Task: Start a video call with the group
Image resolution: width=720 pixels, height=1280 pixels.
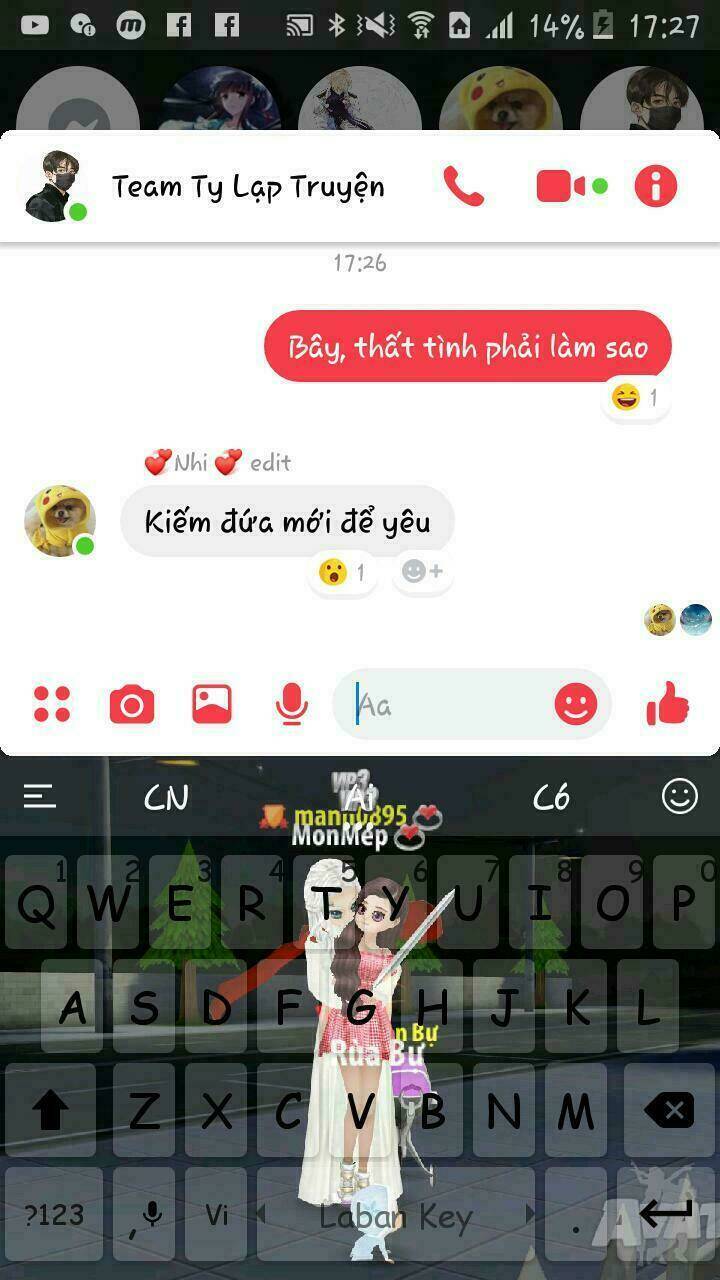Action: (x=561, y=186)
